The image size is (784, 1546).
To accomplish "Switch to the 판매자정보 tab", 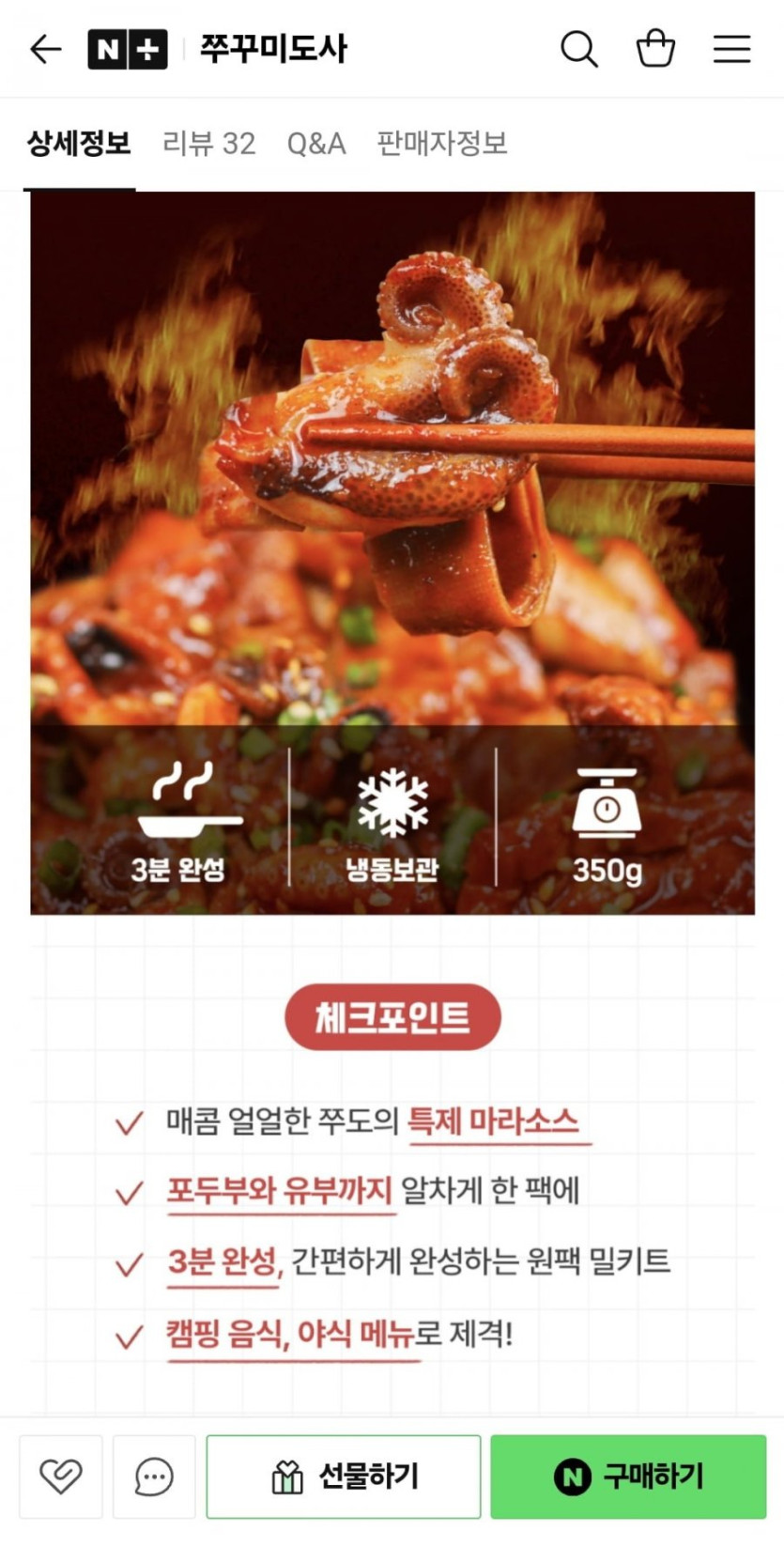I will (441, 144).
